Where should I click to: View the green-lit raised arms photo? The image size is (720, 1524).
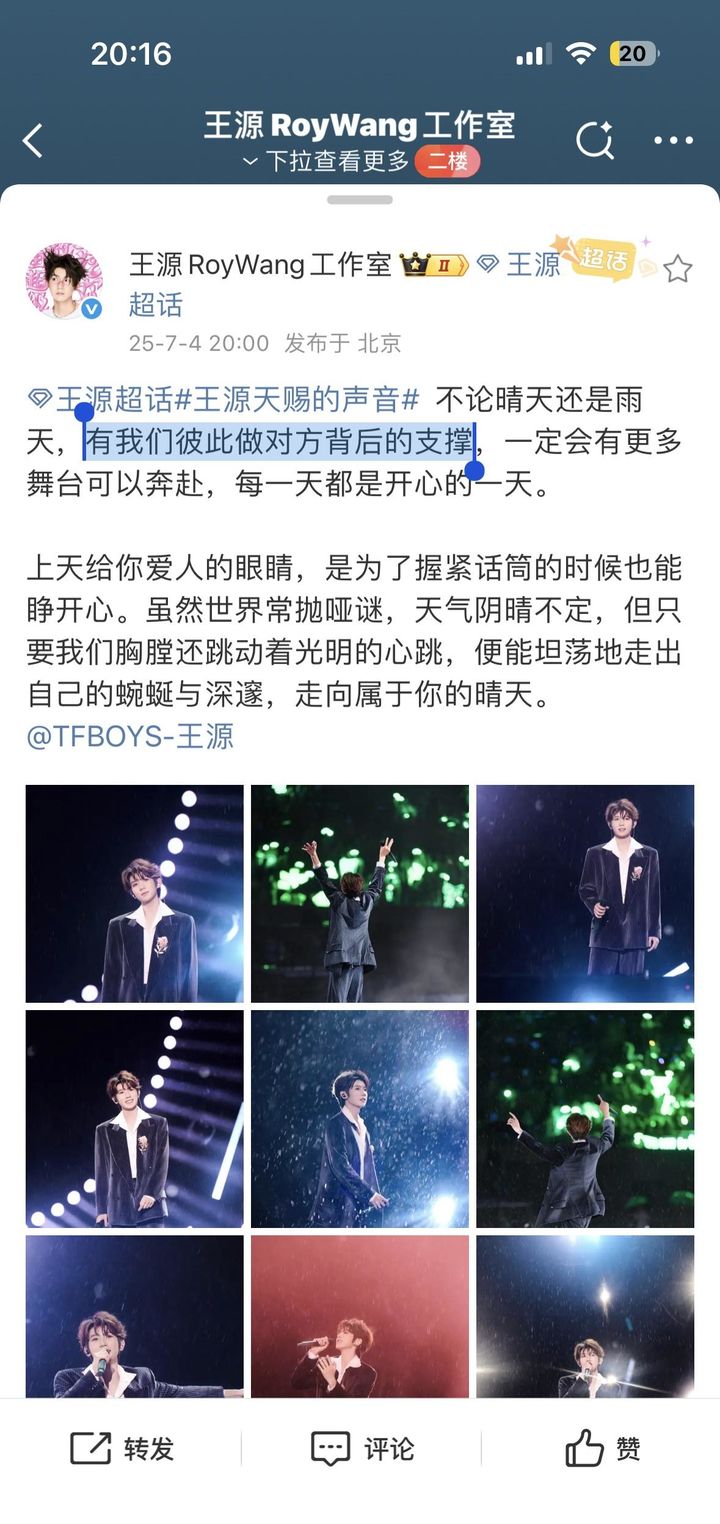point(359,893)
